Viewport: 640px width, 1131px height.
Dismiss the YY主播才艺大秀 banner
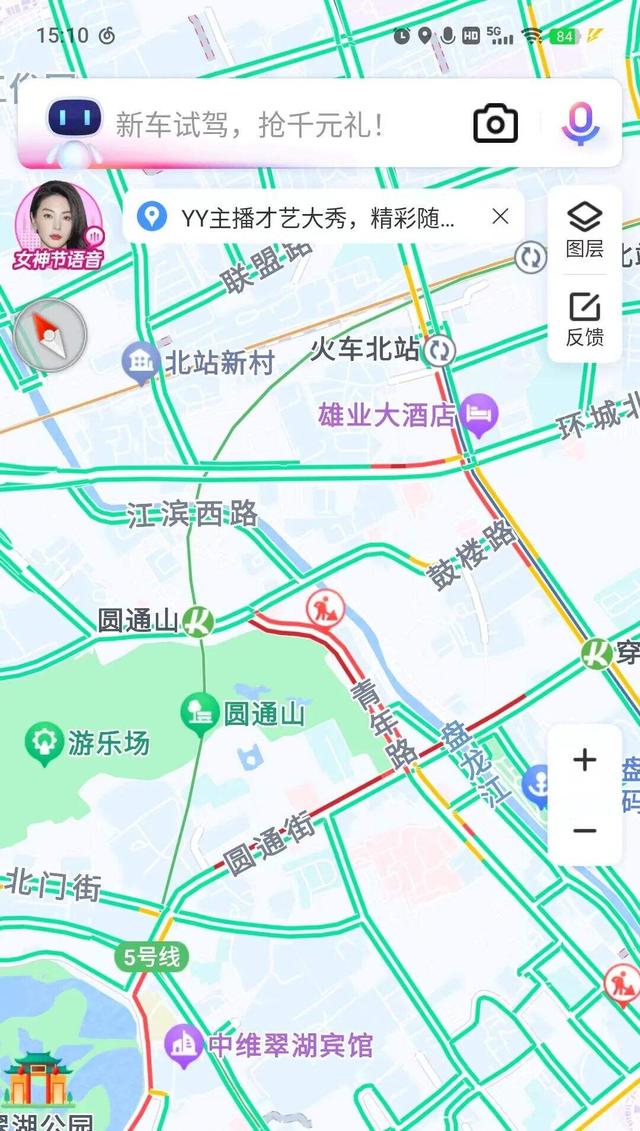point(500,216)
